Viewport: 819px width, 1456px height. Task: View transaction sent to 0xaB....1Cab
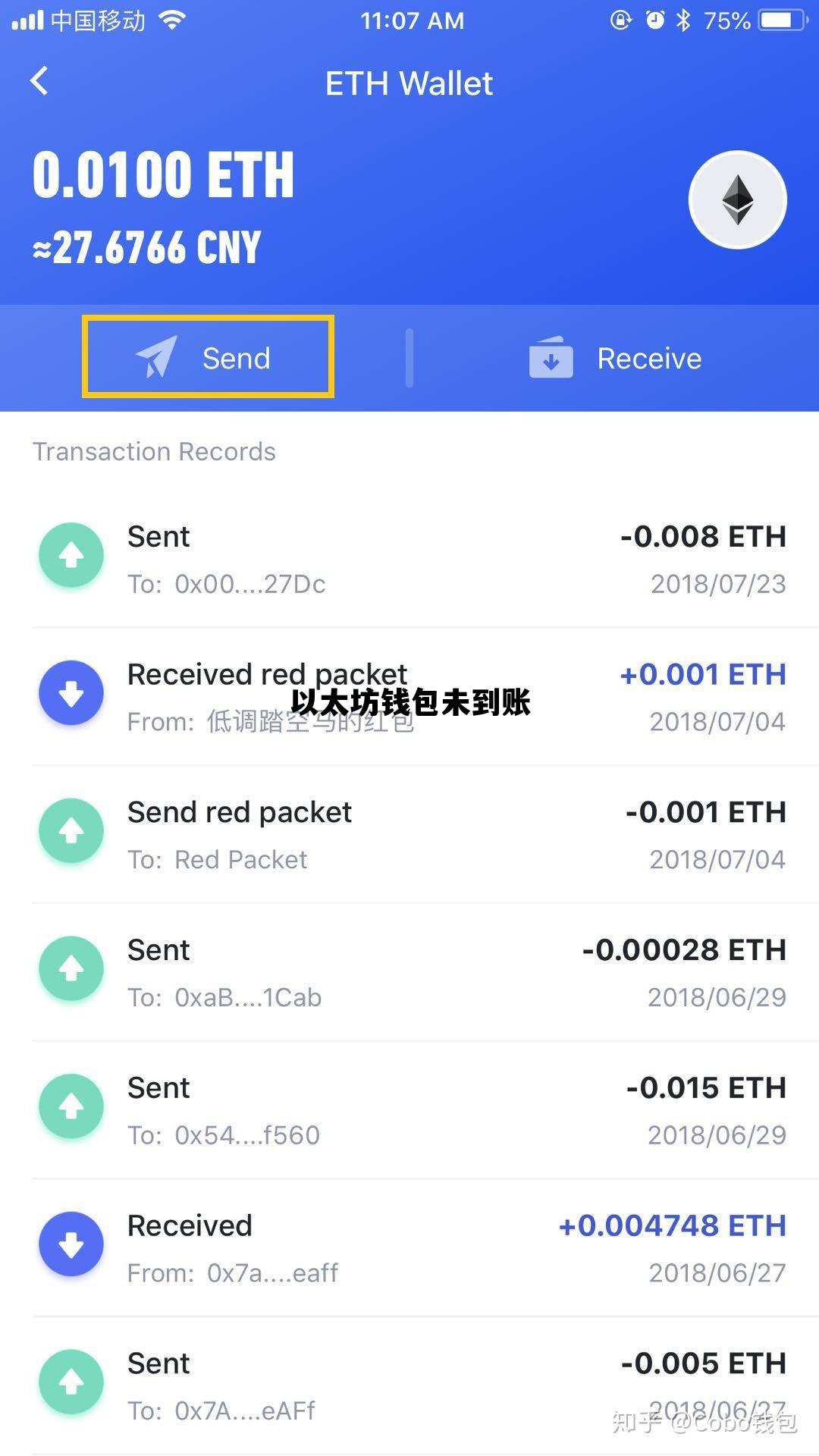(x=409, y=972)
